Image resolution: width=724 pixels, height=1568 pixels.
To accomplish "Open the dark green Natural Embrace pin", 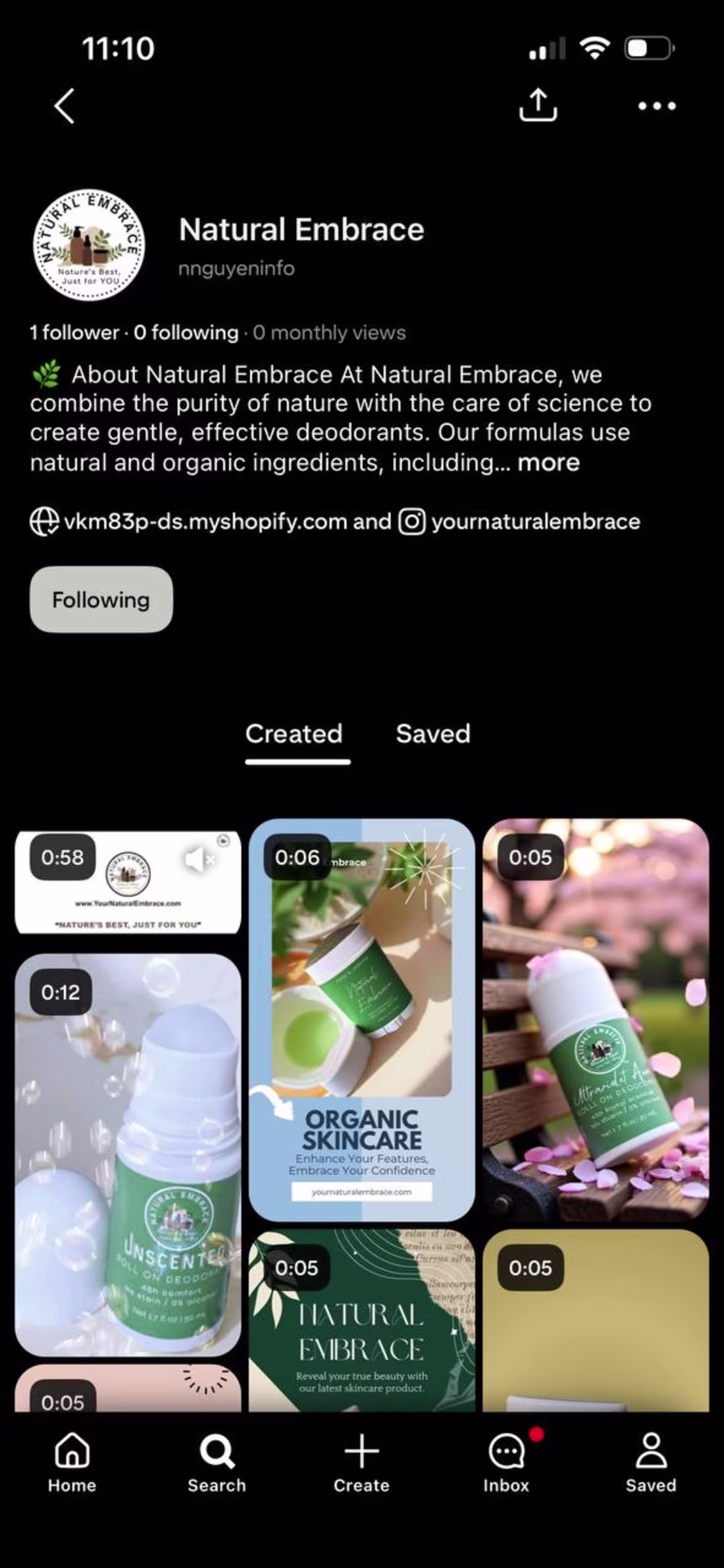I will [361, 1323].
